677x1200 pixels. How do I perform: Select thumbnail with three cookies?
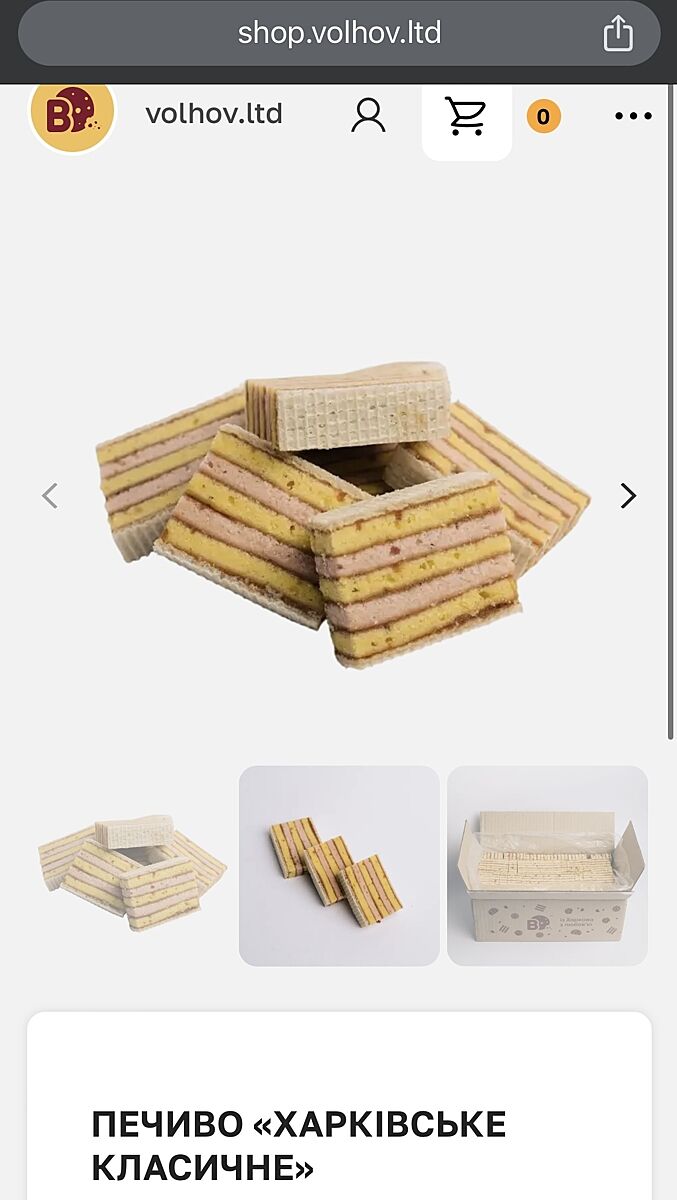(339, 866)
